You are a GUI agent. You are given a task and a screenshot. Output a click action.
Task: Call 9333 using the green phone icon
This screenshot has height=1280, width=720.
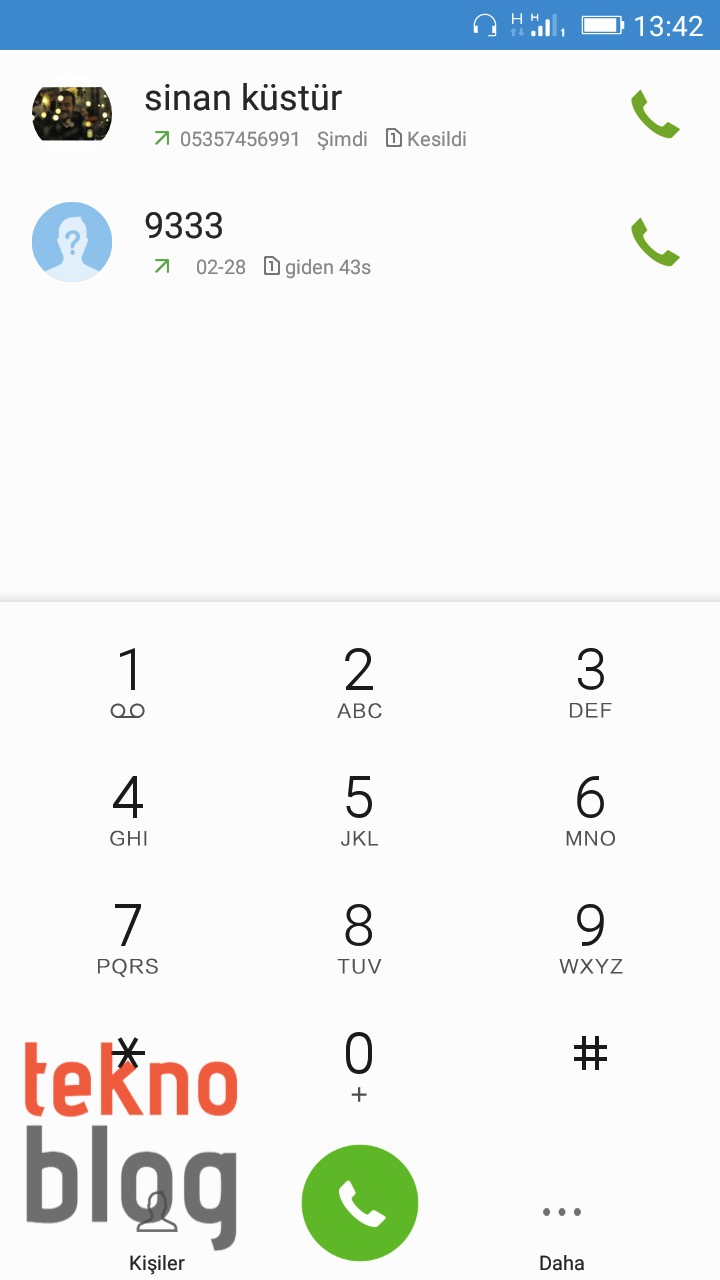tap(655, 242)
